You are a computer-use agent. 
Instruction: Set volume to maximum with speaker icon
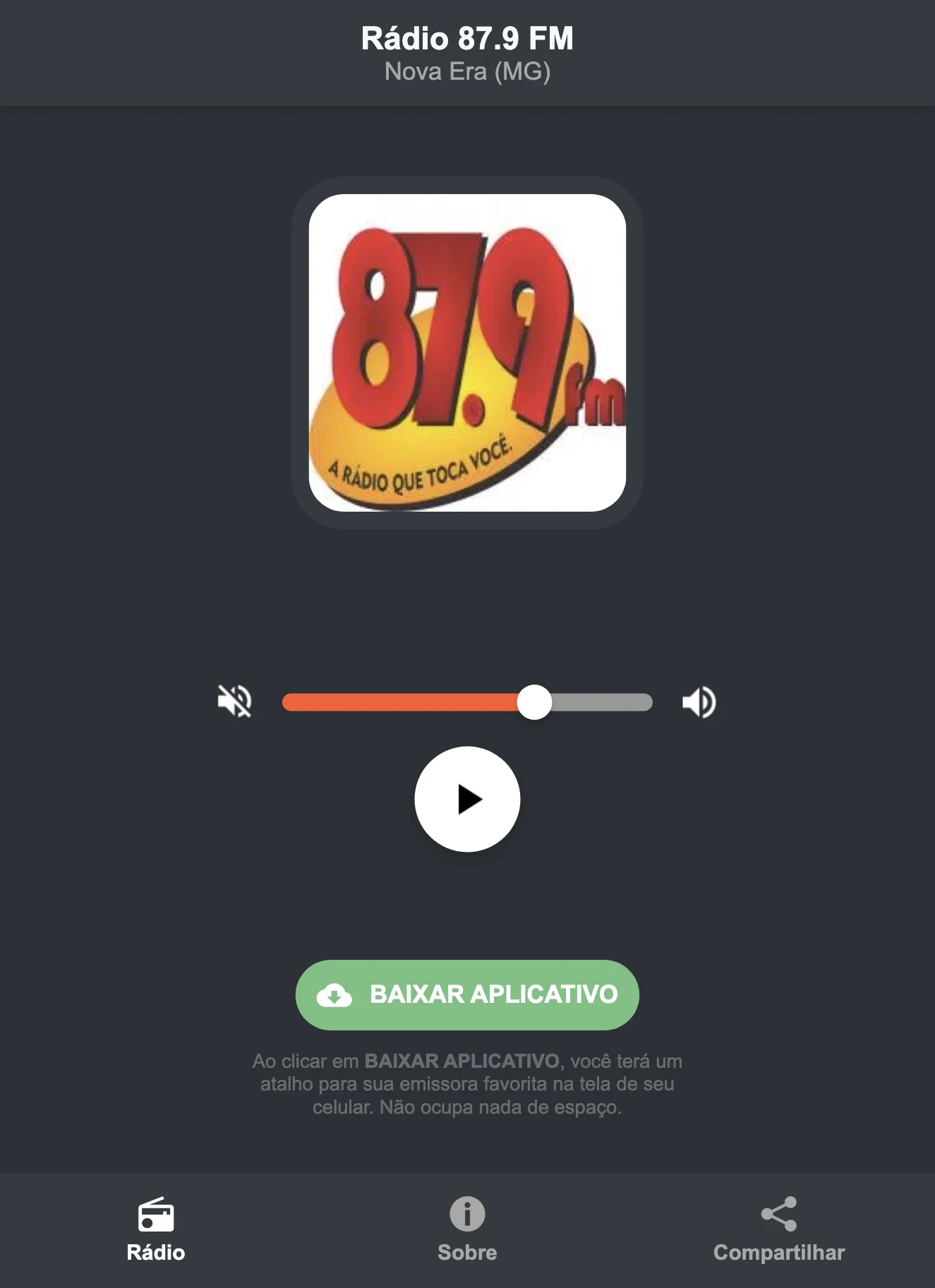click(699, 701)
